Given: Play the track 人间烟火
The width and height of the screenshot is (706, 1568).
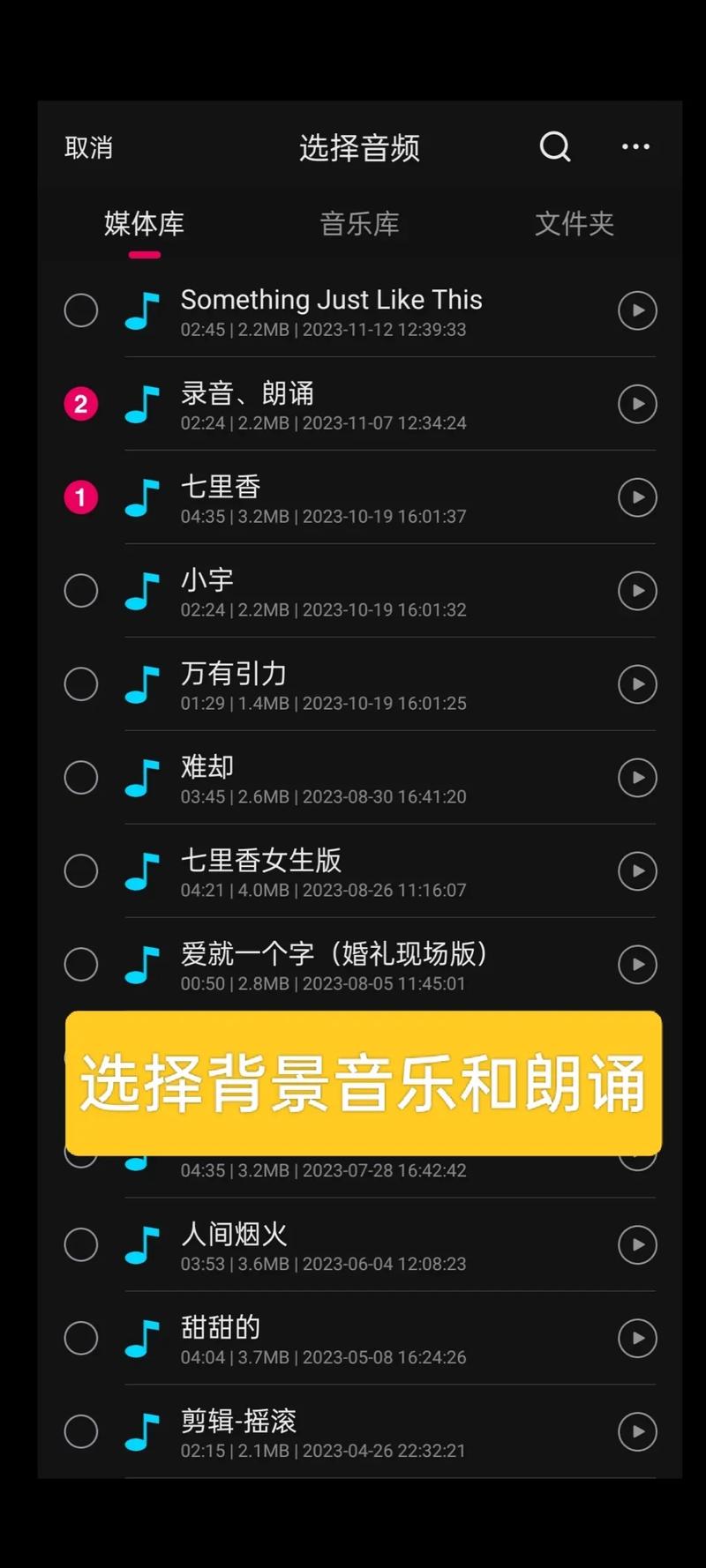Looking at the screenshot, I should pos(637,1244).
